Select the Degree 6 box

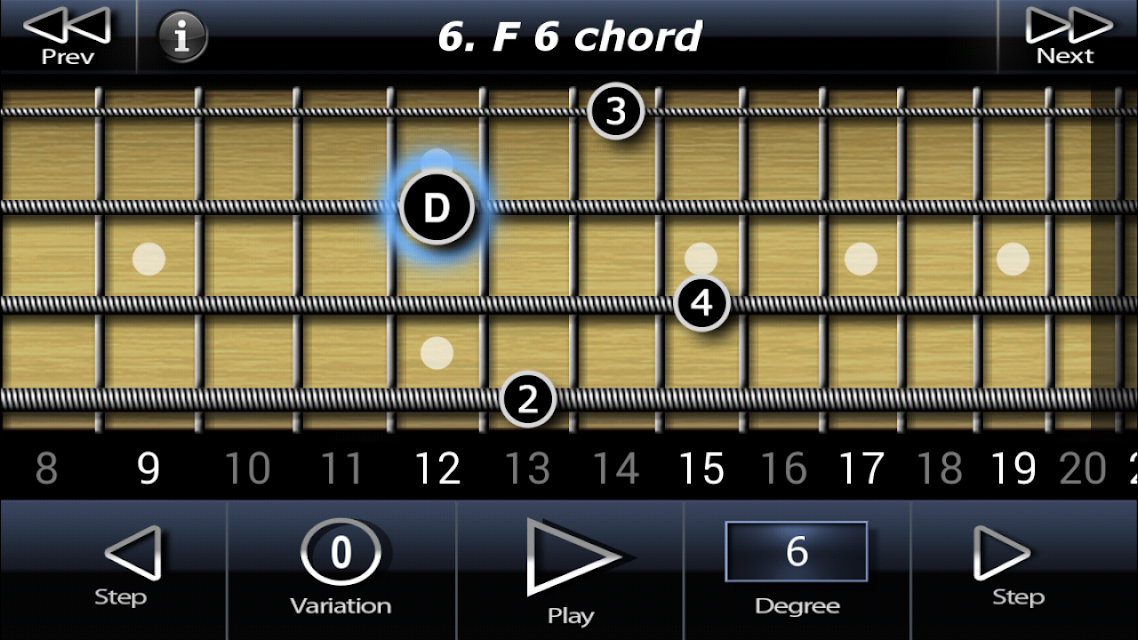point(796,552)
